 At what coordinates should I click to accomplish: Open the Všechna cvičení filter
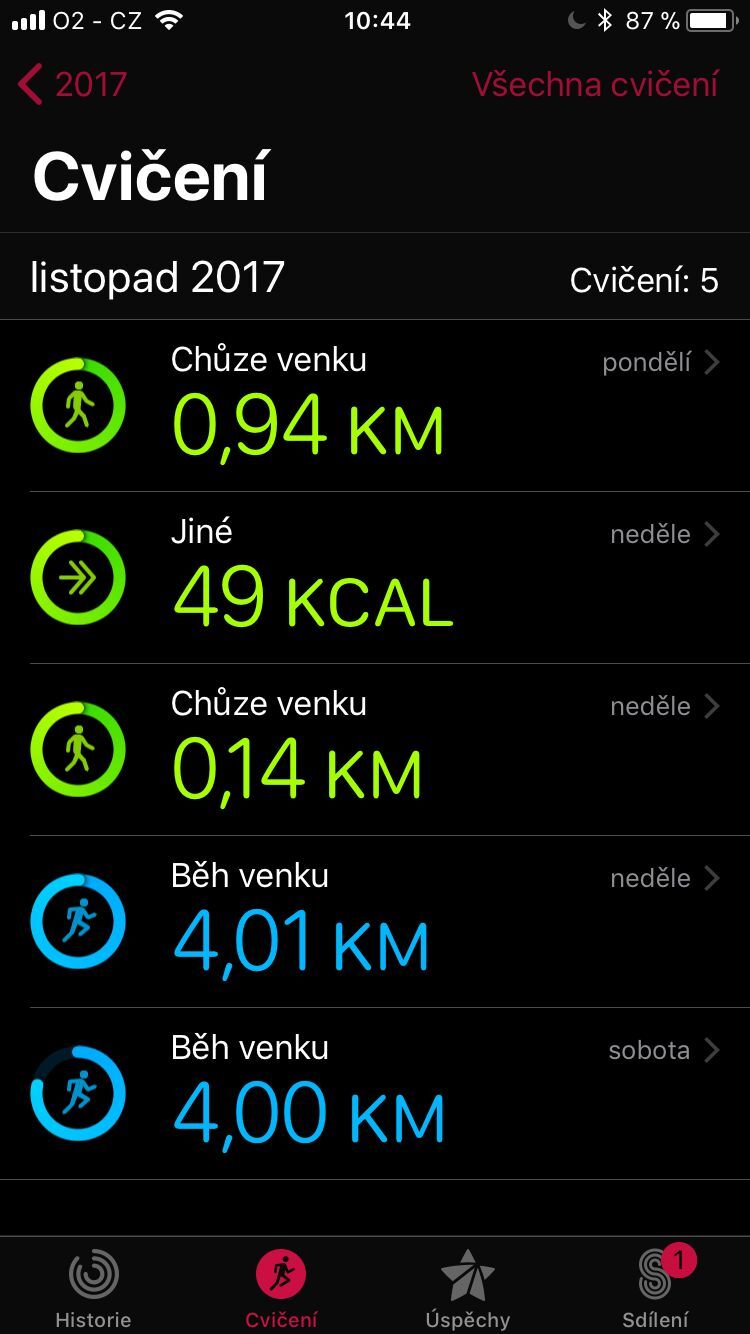[x=595, y=85]
